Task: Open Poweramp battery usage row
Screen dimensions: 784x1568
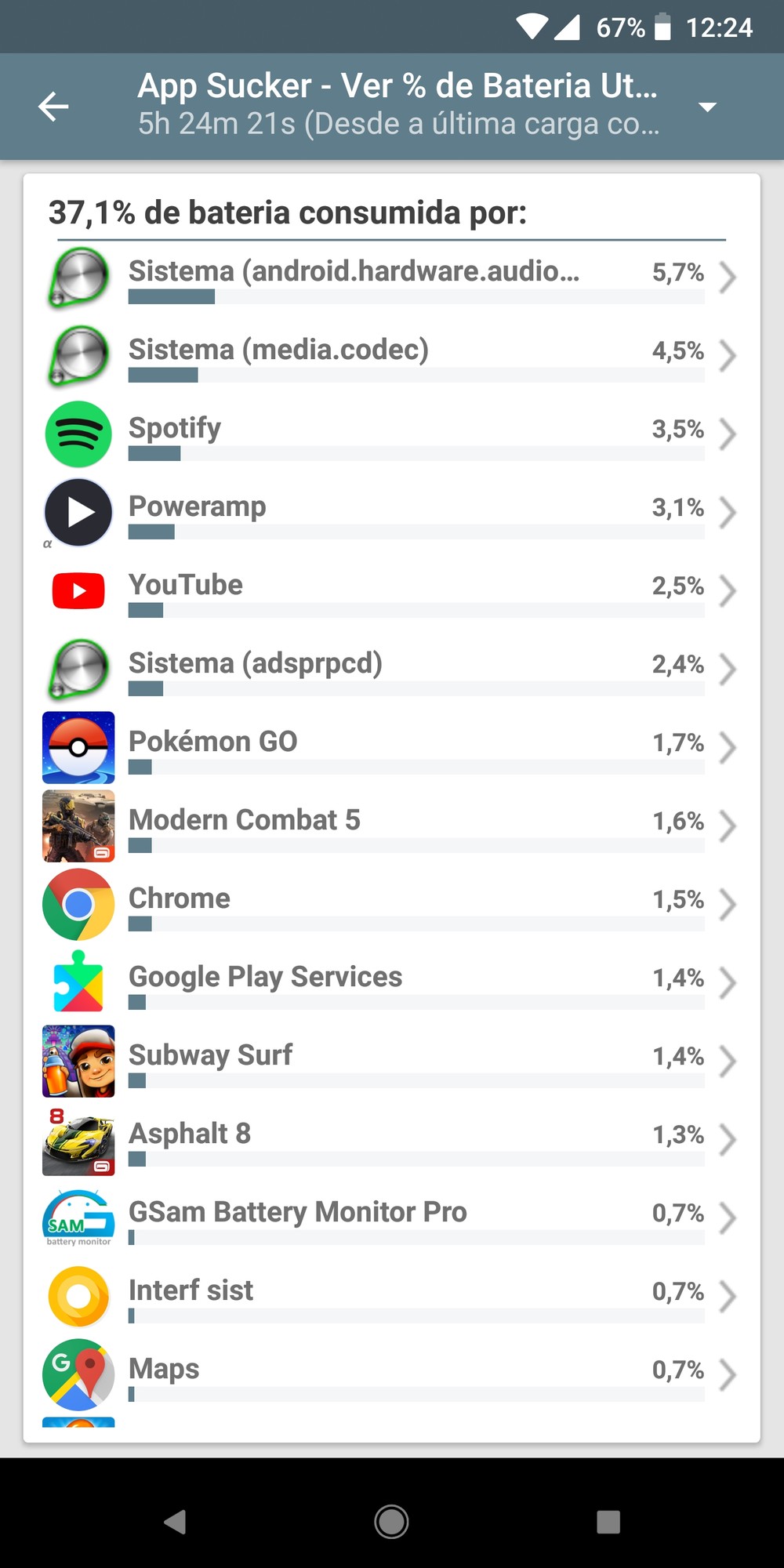Action: [392, 512]
